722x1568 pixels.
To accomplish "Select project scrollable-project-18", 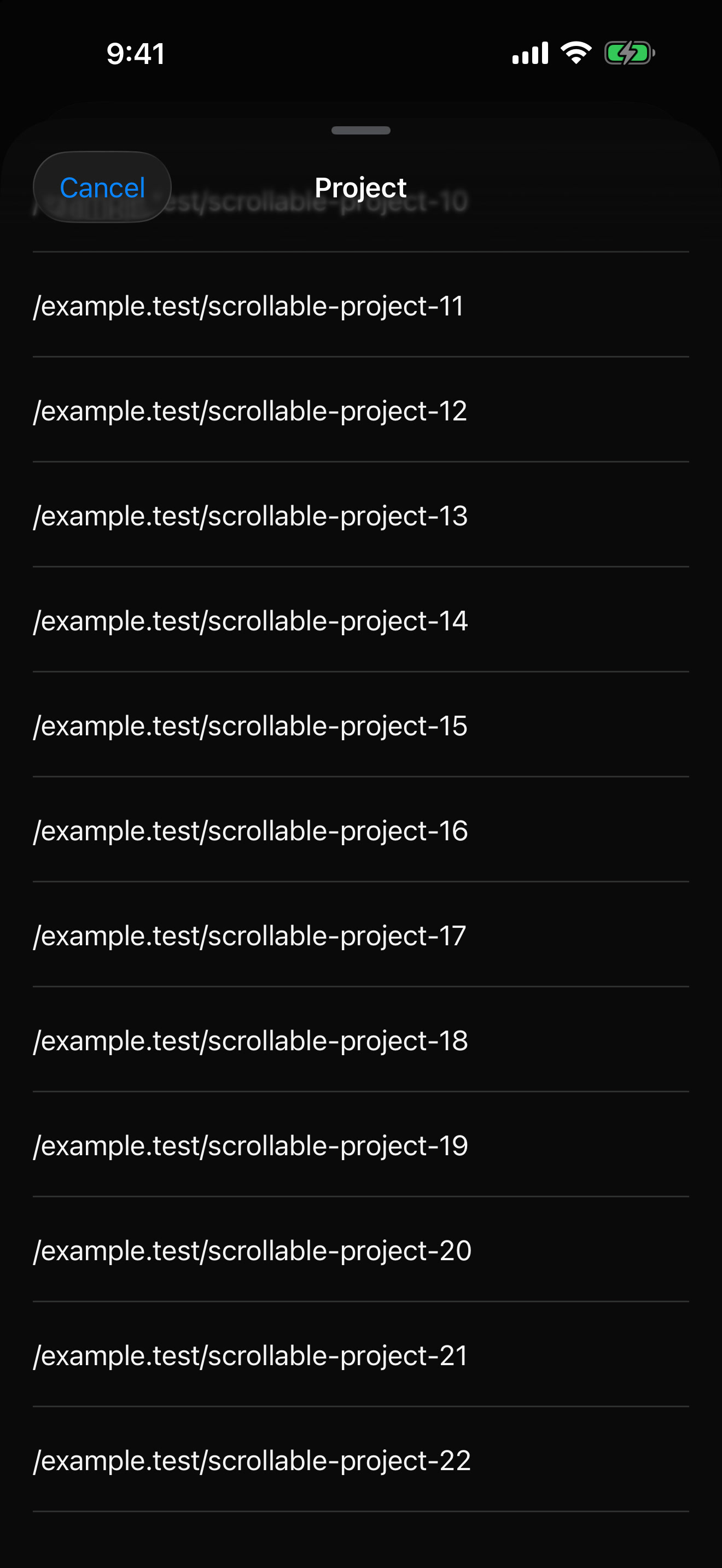I will tap(361, 1040).
